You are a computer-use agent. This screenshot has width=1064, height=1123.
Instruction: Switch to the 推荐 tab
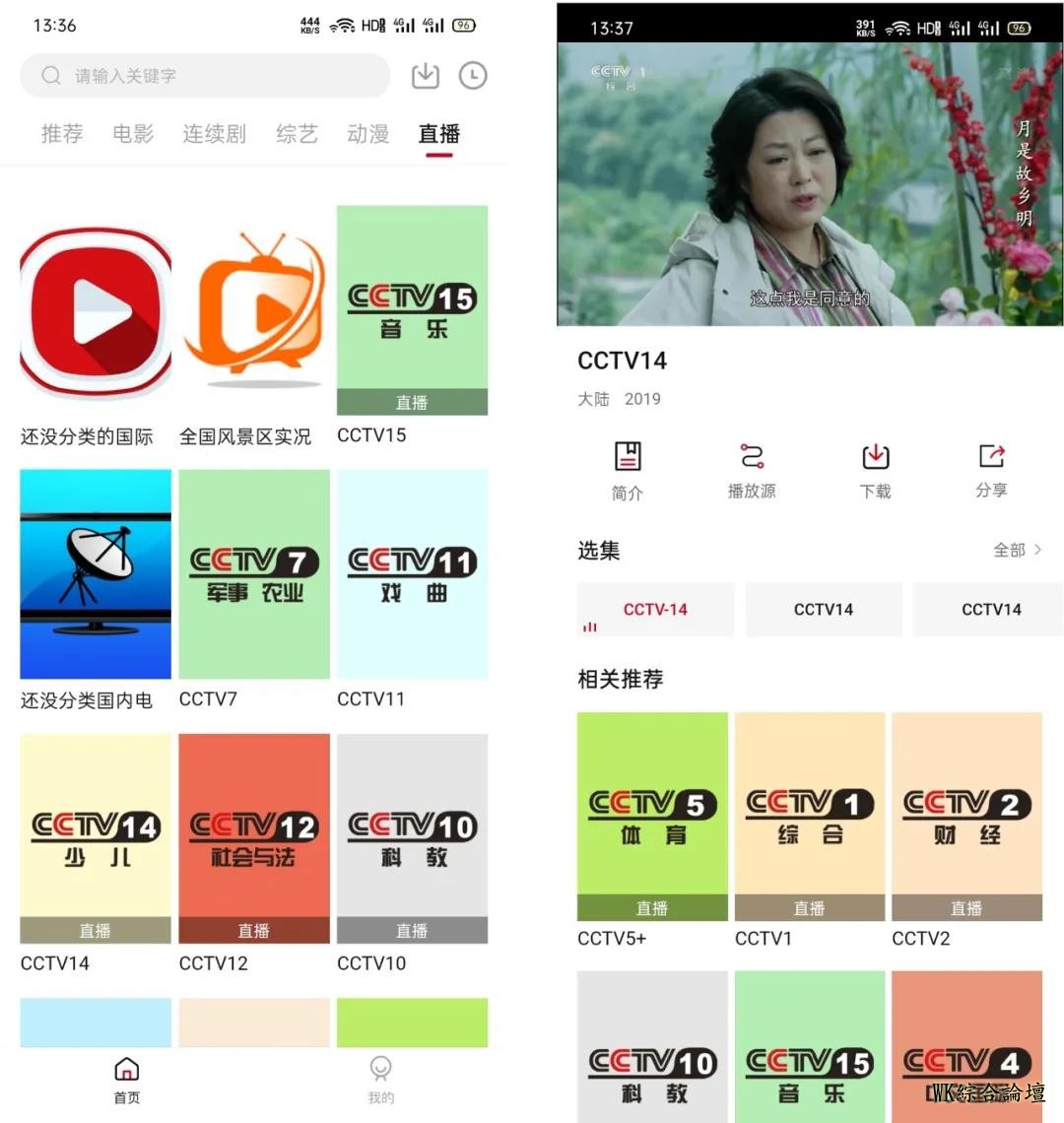coord(62,134)
